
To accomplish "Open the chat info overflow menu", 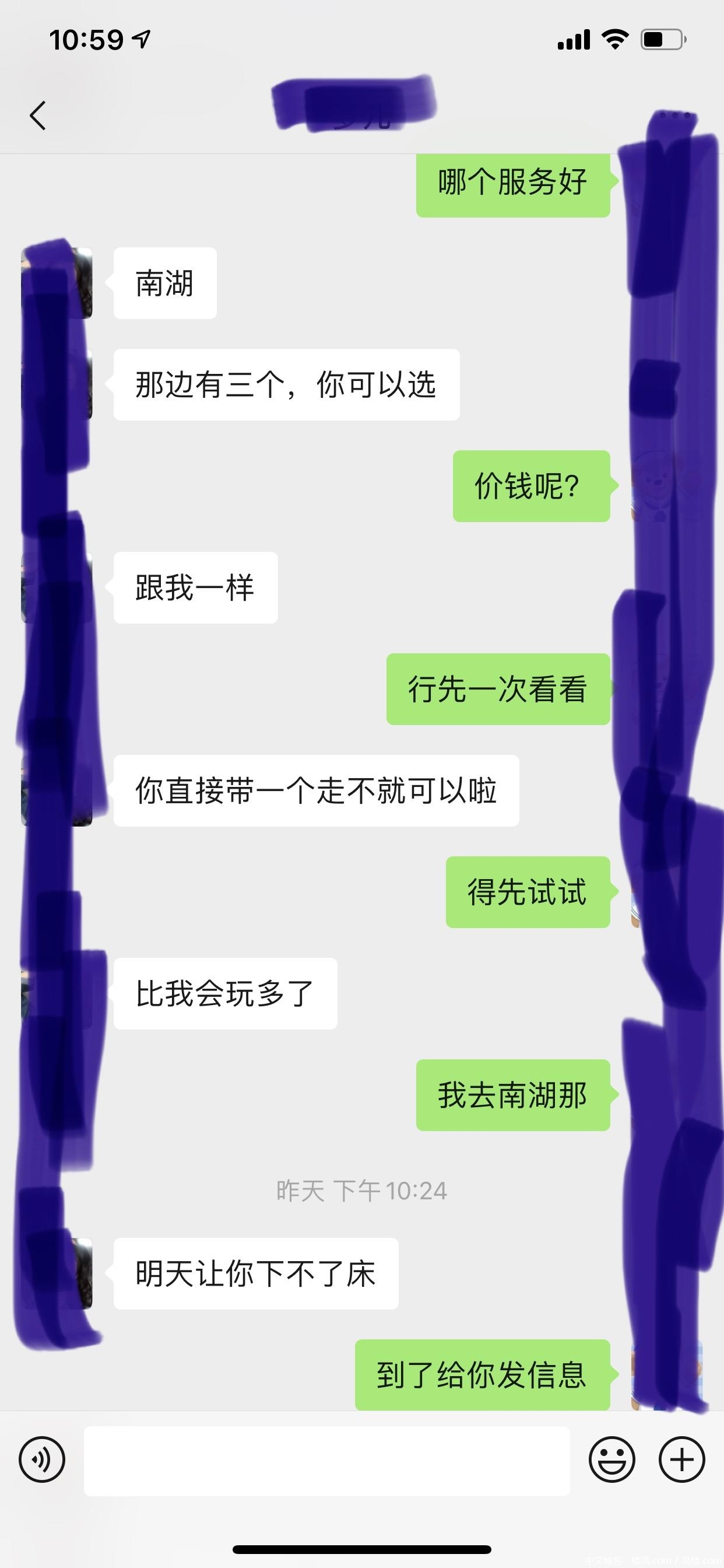I will click(674, 115).
